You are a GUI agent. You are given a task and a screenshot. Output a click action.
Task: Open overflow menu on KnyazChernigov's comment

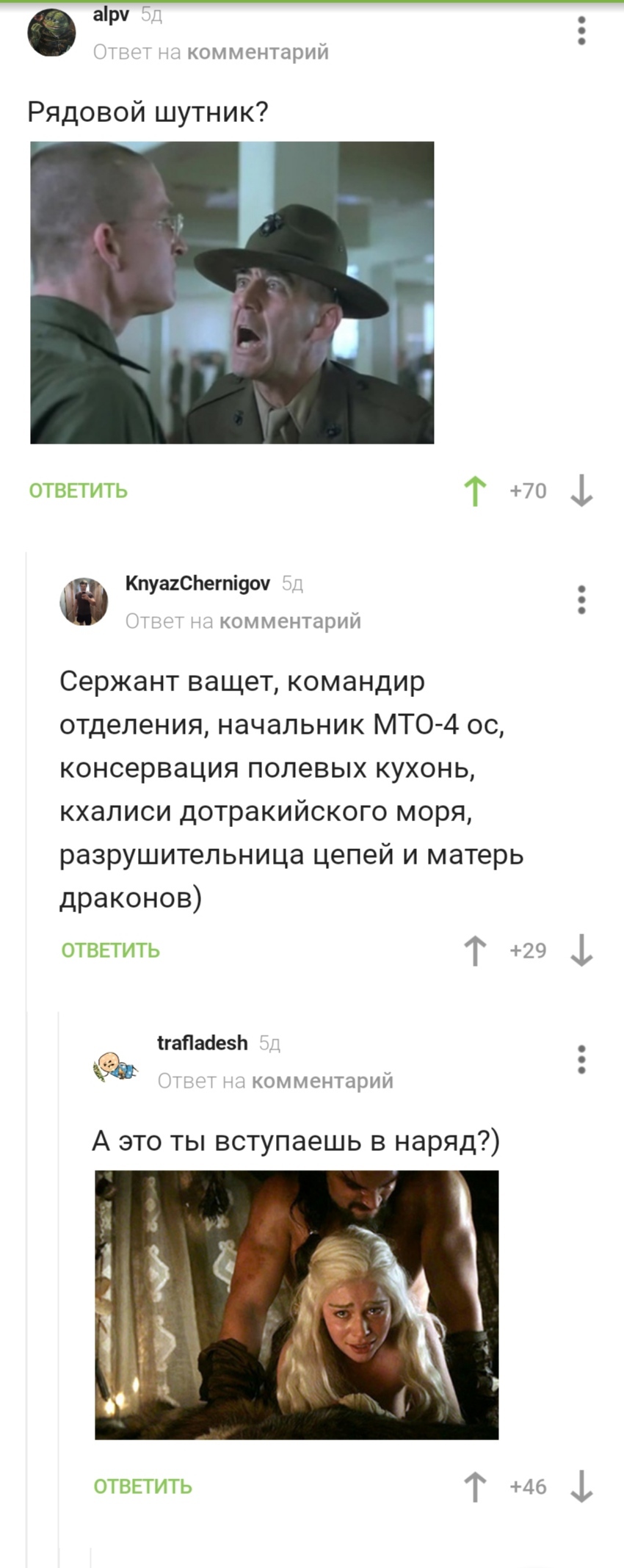(581, 600)
